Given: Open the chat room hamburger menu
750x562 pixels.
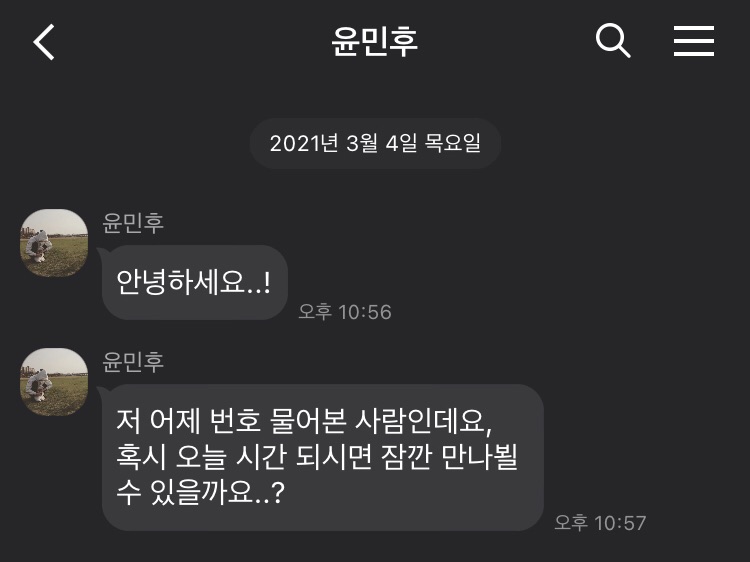Looking at the screenshot, I should 693,41.
